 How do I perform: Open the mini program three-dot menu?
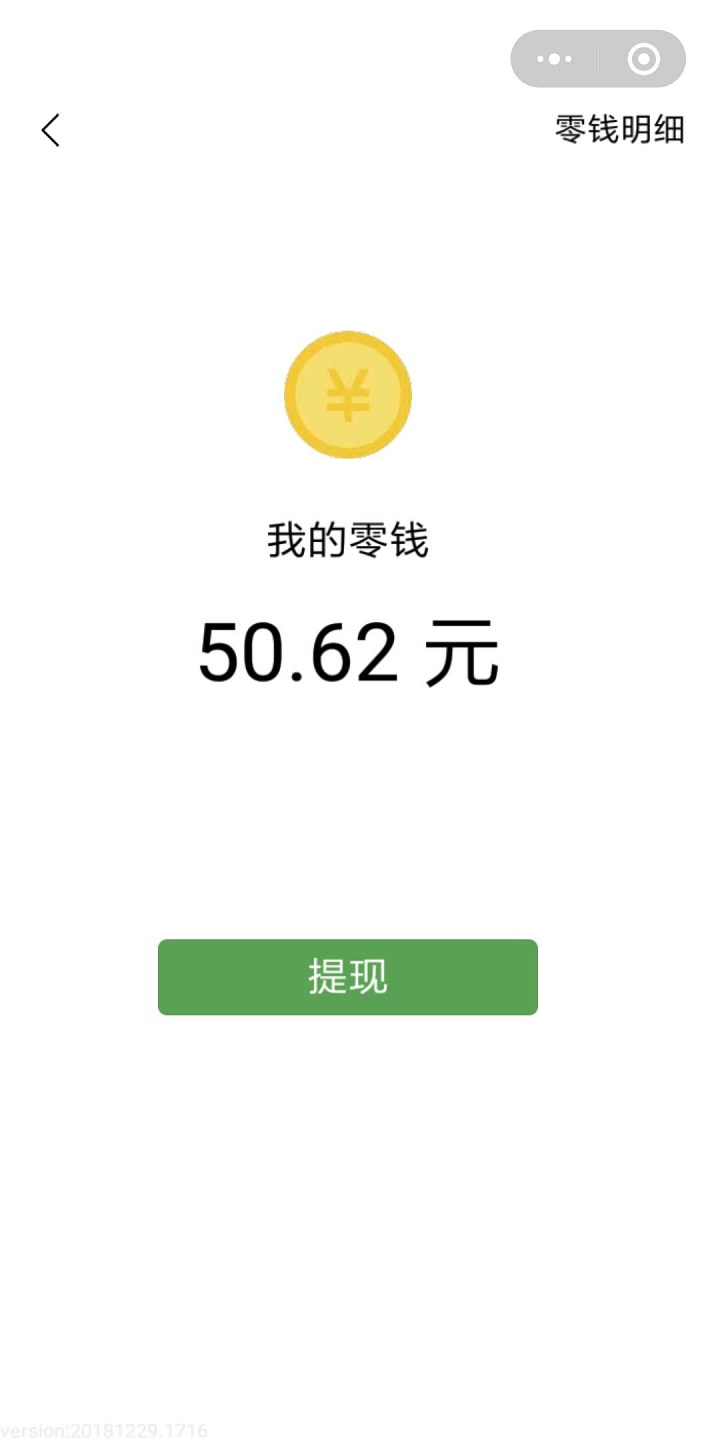[555, 59]
